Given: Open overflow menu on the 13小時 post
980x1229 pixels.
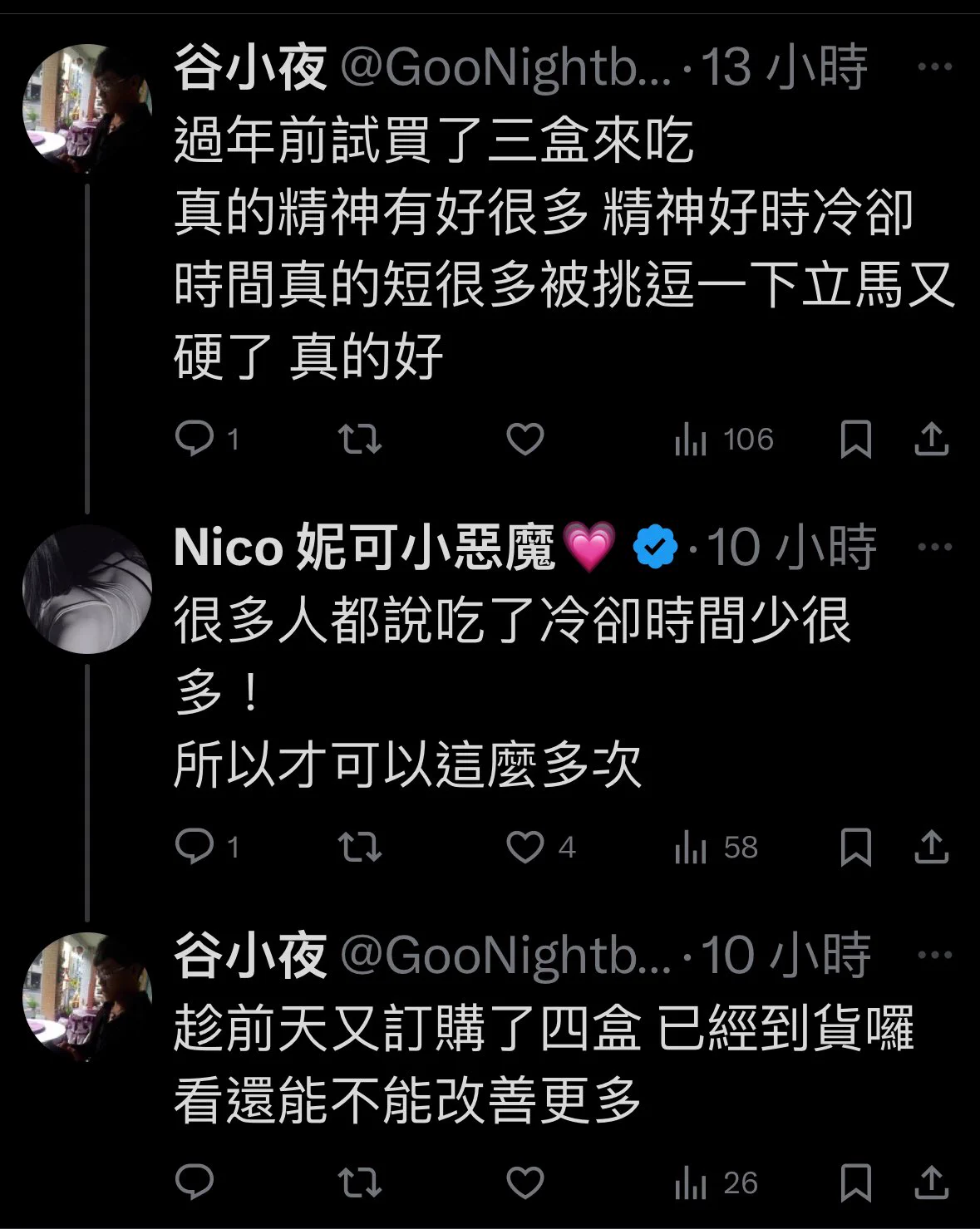Looking at the screenshot, I should click(x=934, y=67).
